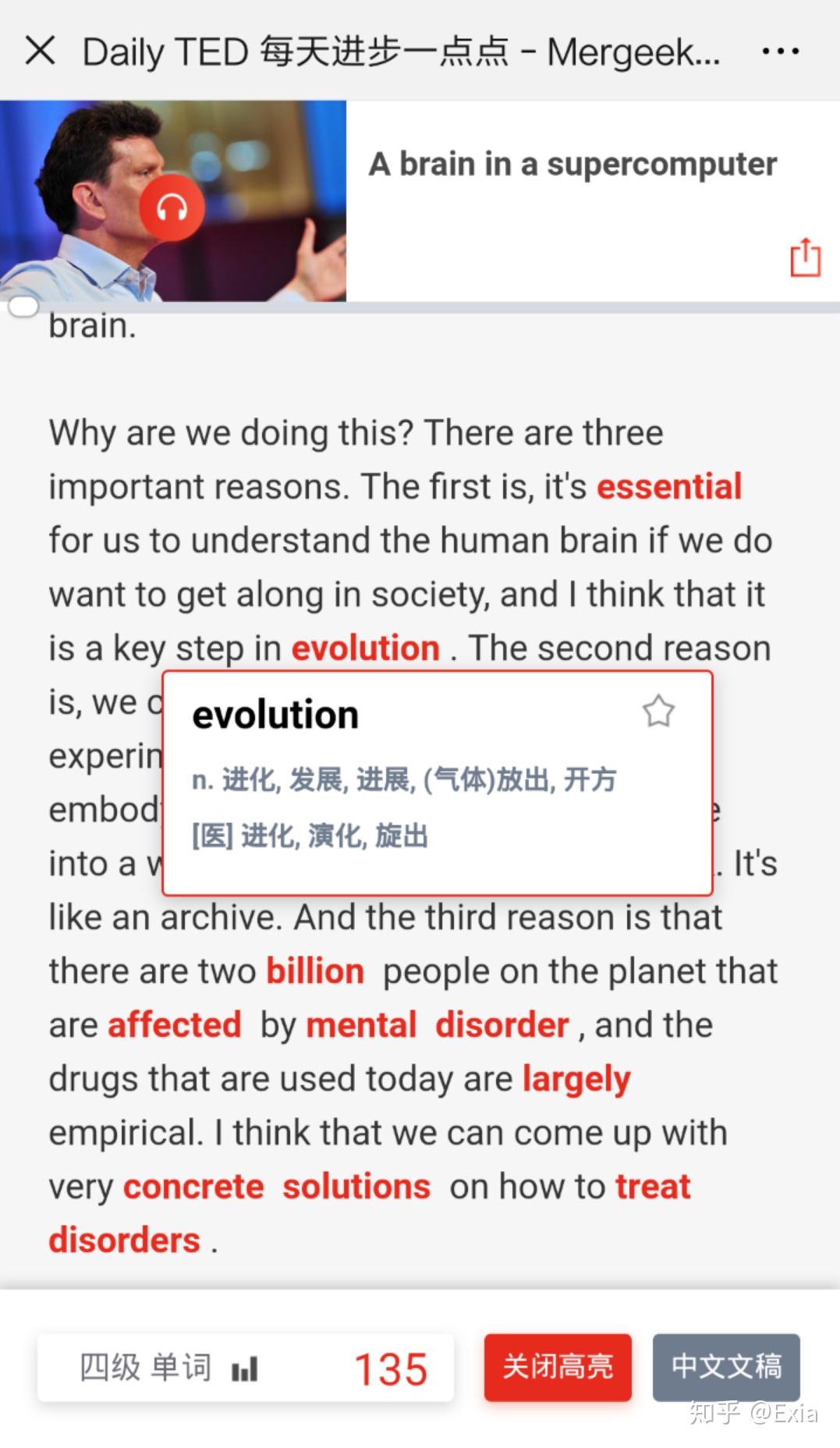Play the talk audio with headphone button
The image size is (840, 1448).
172,208
